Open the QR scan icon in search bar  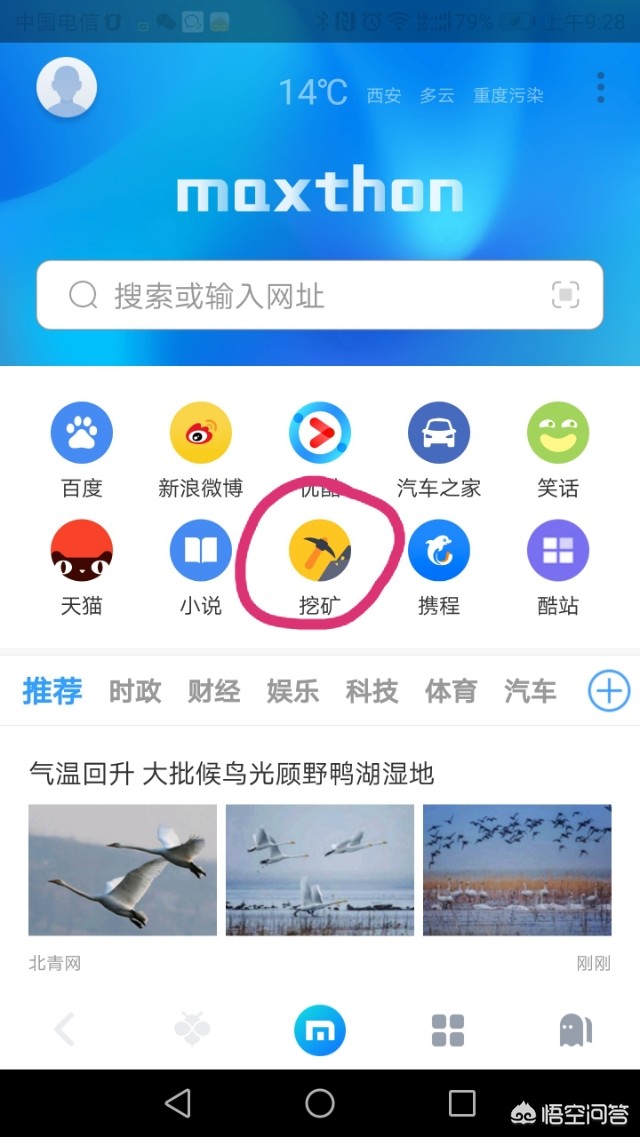pos(565,295)
